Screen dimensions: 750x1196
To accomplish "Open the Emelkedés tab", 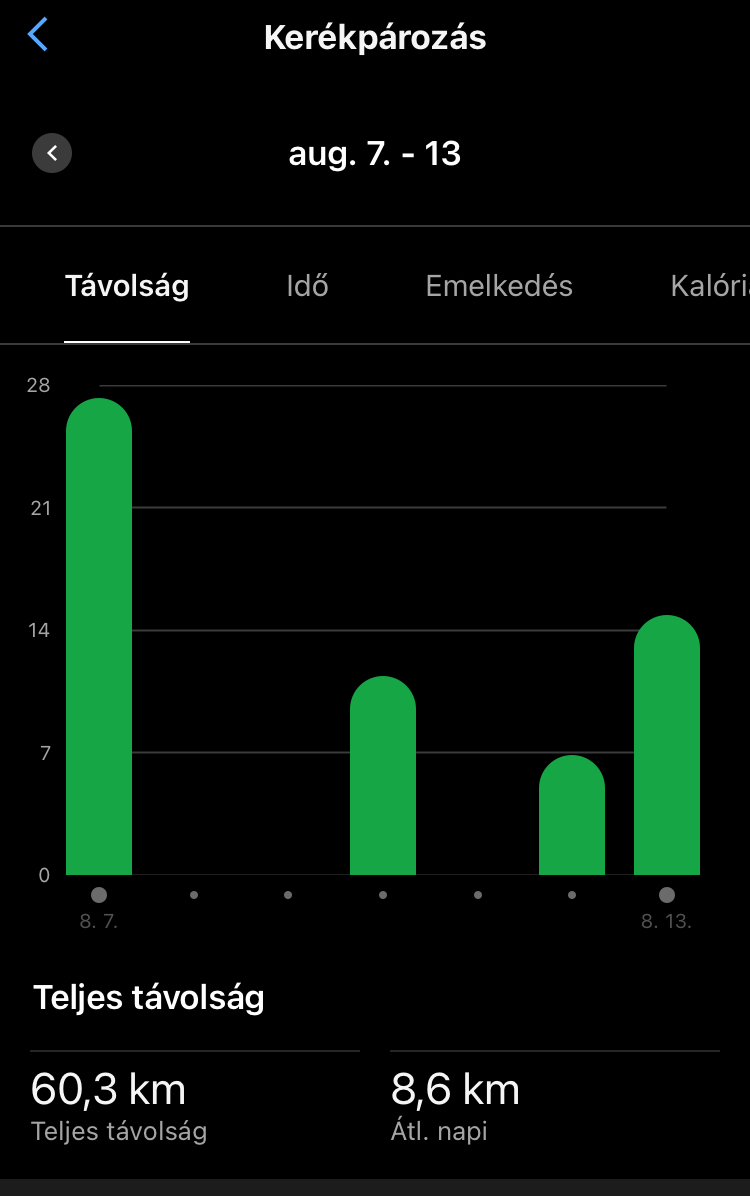I will pos(499,286).
